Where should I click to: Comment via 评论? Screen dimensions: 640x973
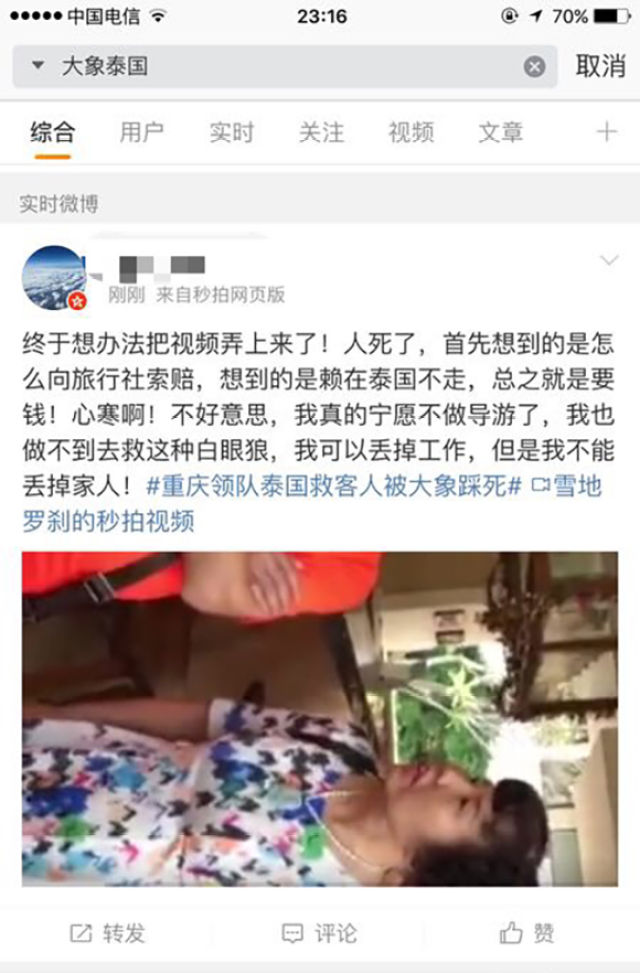[x=320, y=933]
